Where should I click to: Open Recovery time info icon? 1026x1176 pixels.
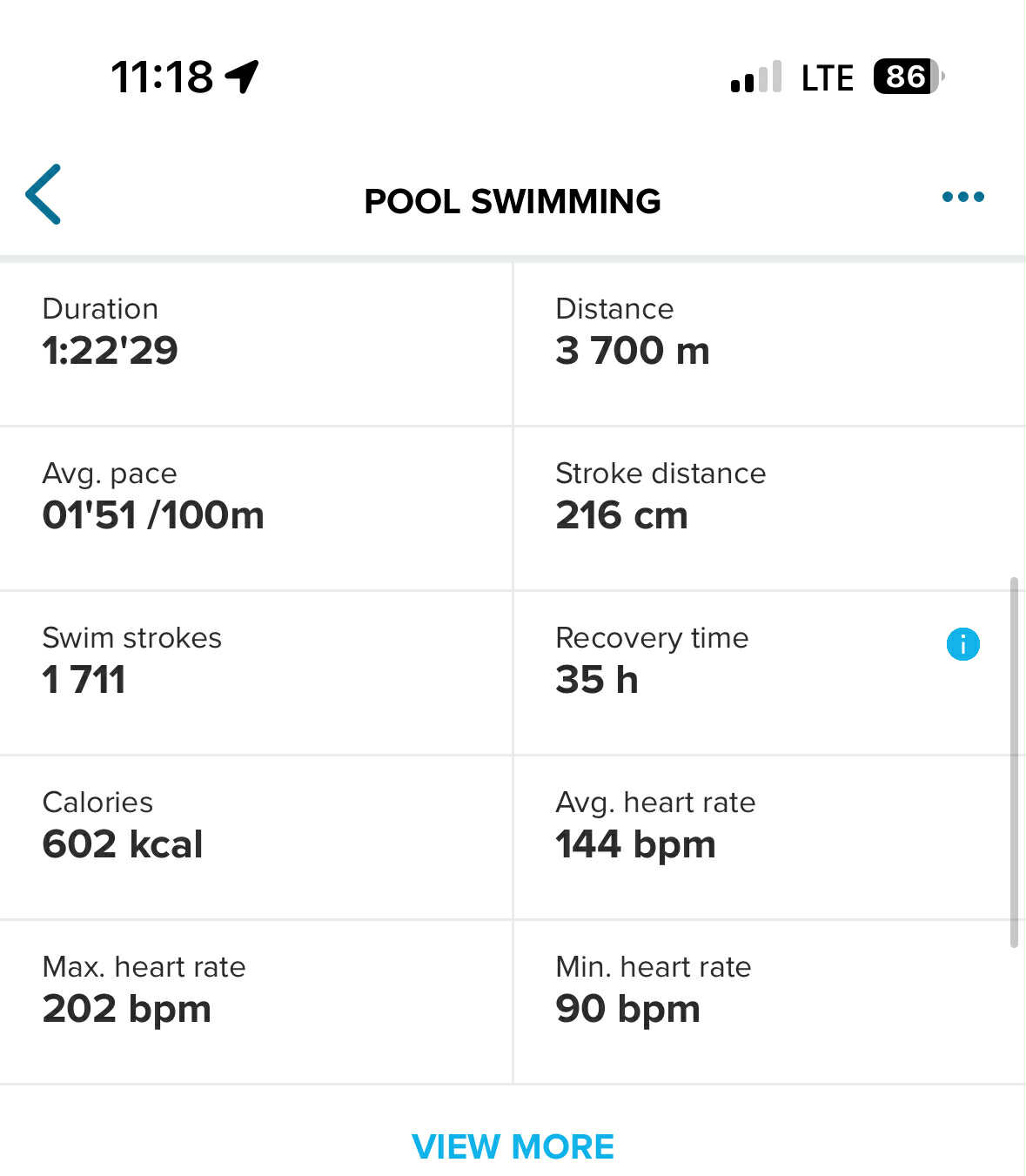coord(962,645)
